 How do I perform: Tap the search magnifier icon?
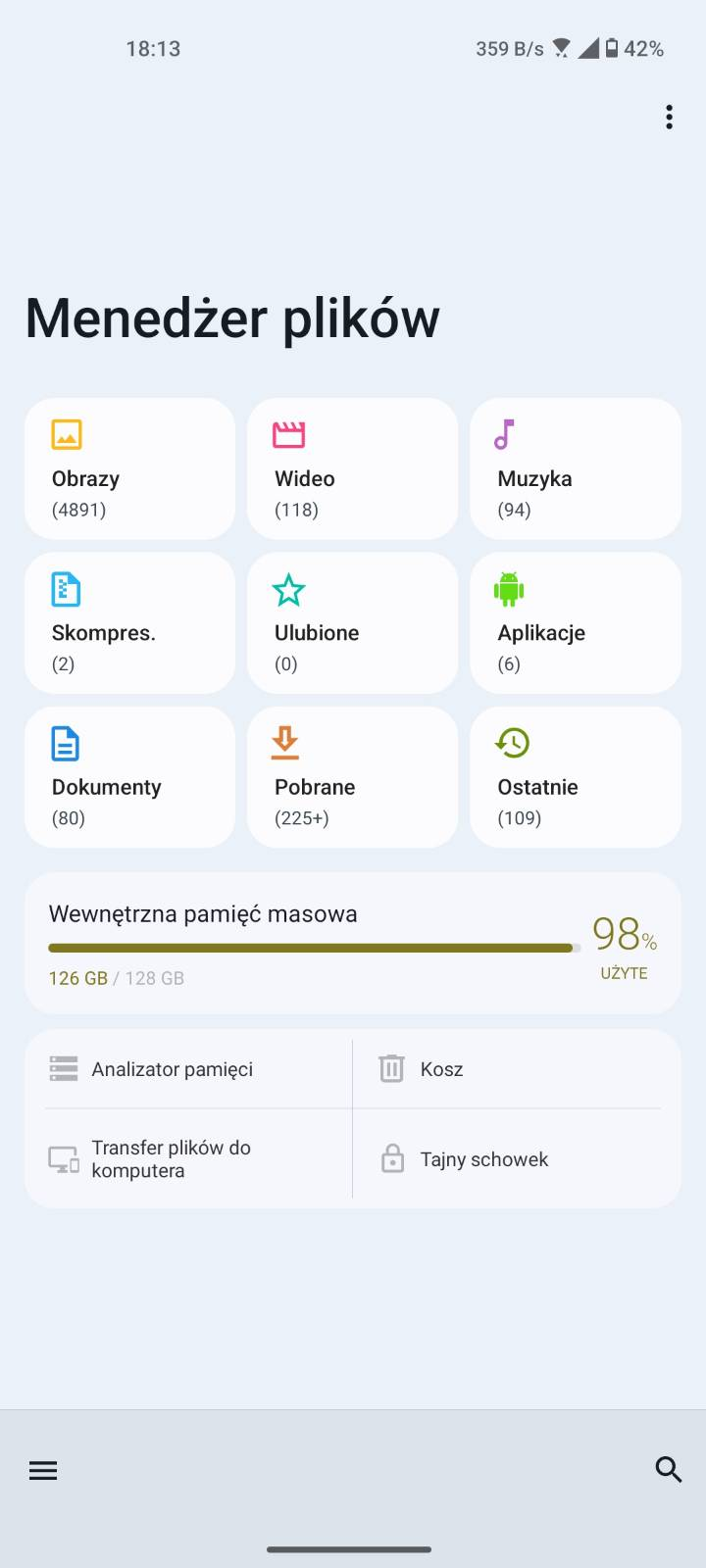click(x=668, y=1469)
